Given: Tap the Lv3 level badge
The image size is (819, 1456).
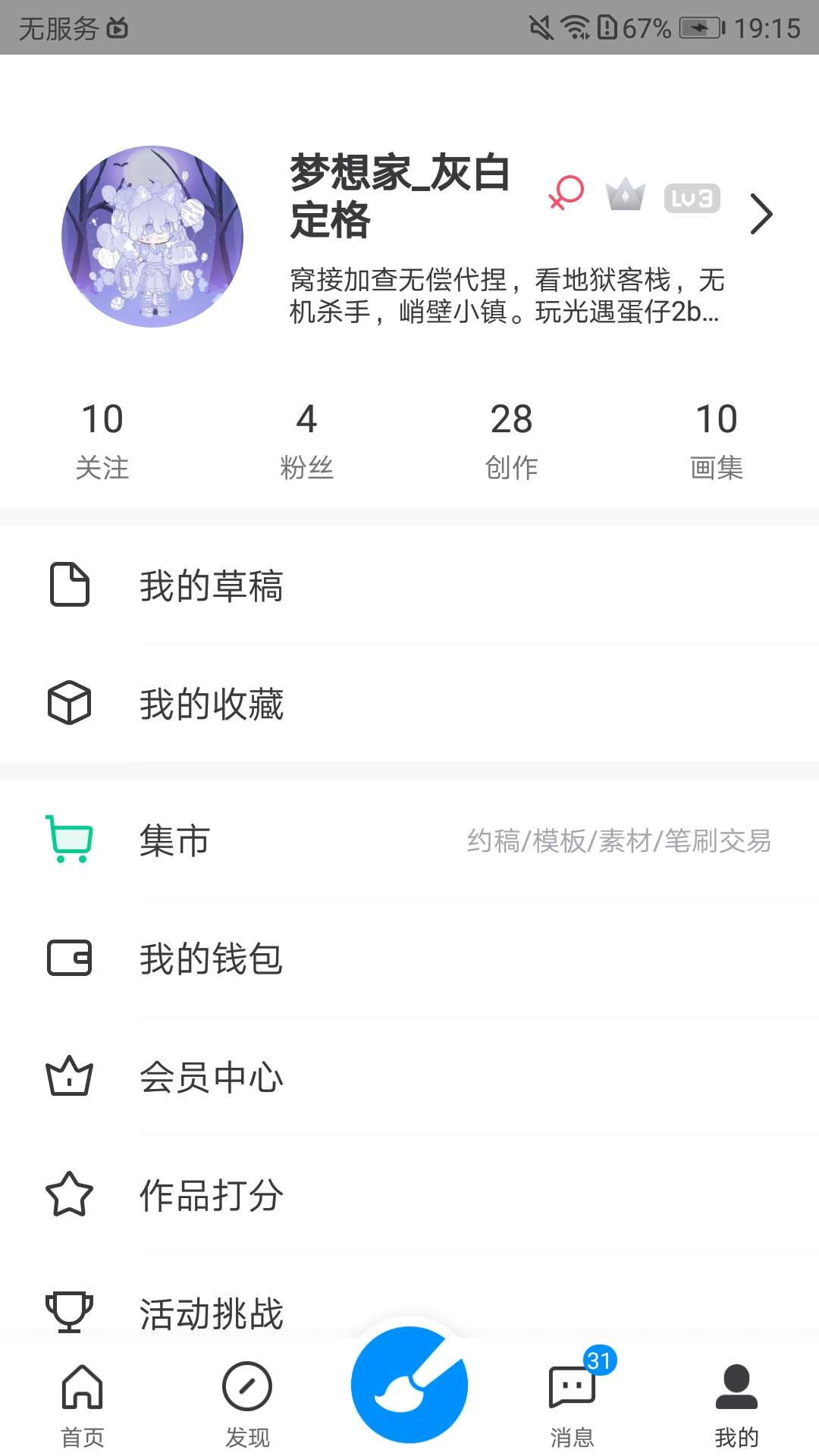Looking at the screenshot, I should point(692,199).
